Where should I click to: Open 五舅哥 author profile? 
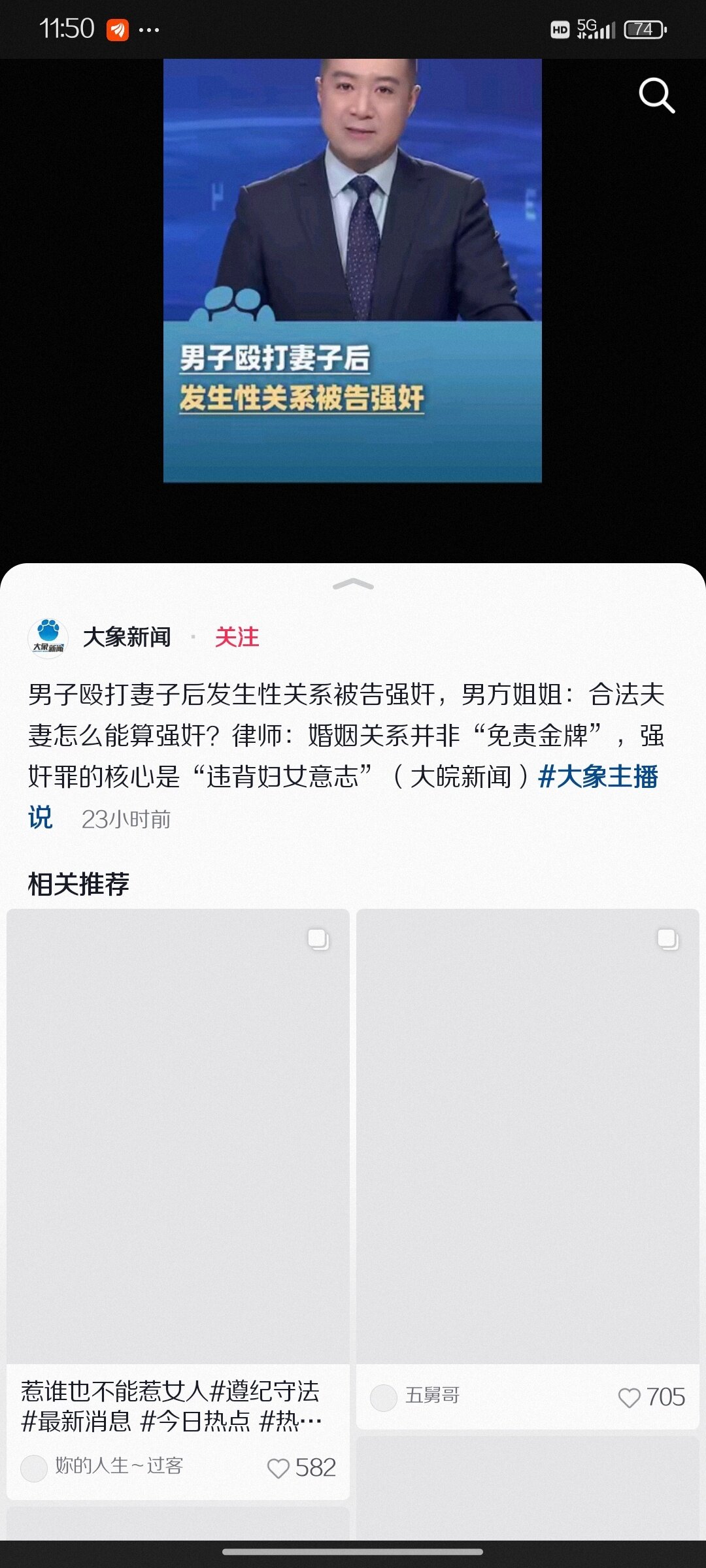[431, 1396]
